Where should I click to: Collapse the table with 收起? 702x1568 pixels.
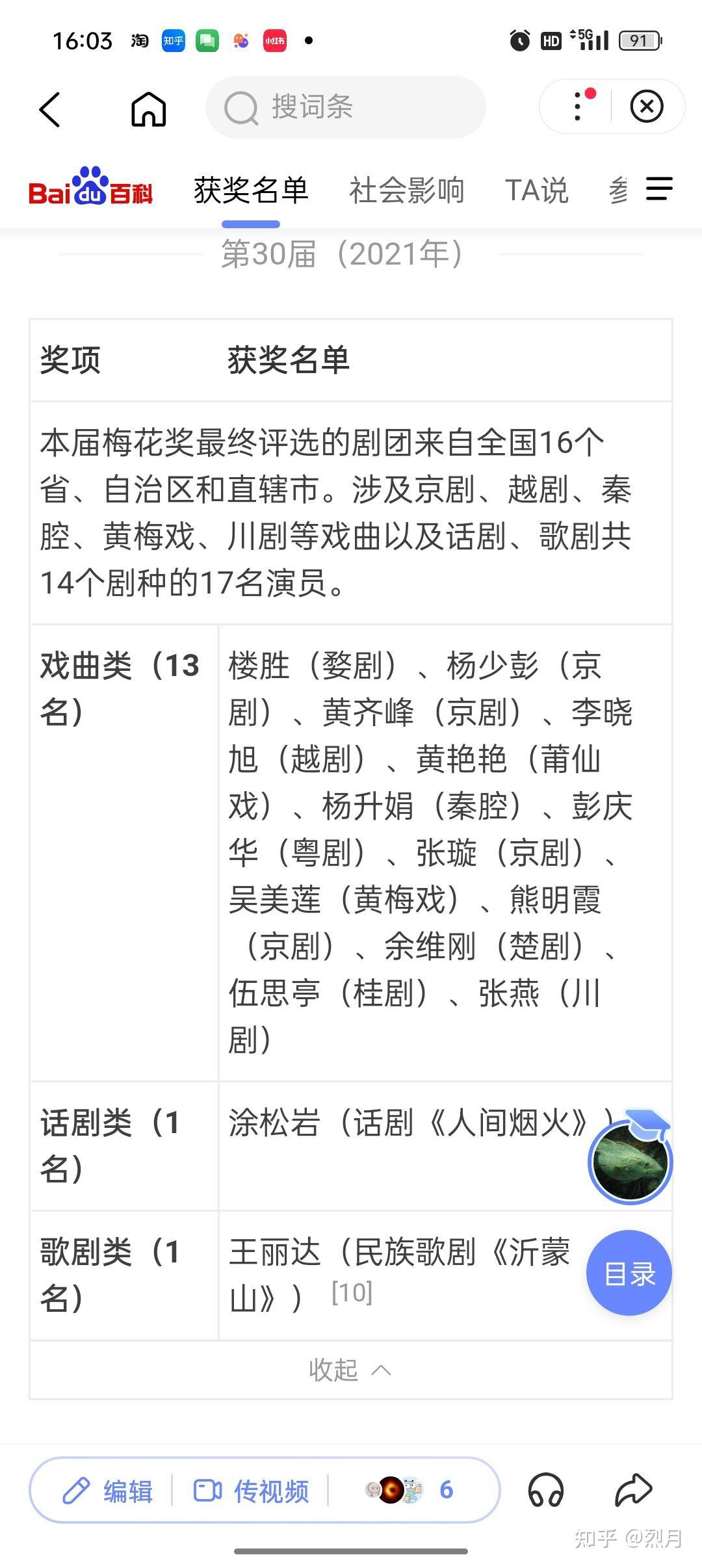pos(350,1370)
